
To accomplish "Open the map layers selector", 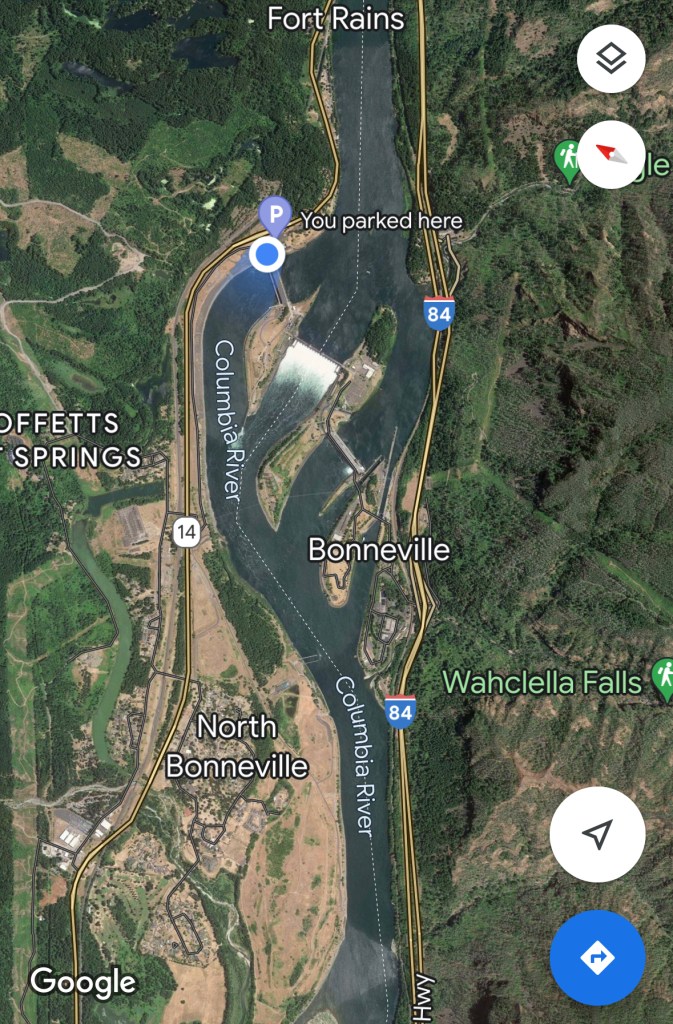I will (610, 59).
